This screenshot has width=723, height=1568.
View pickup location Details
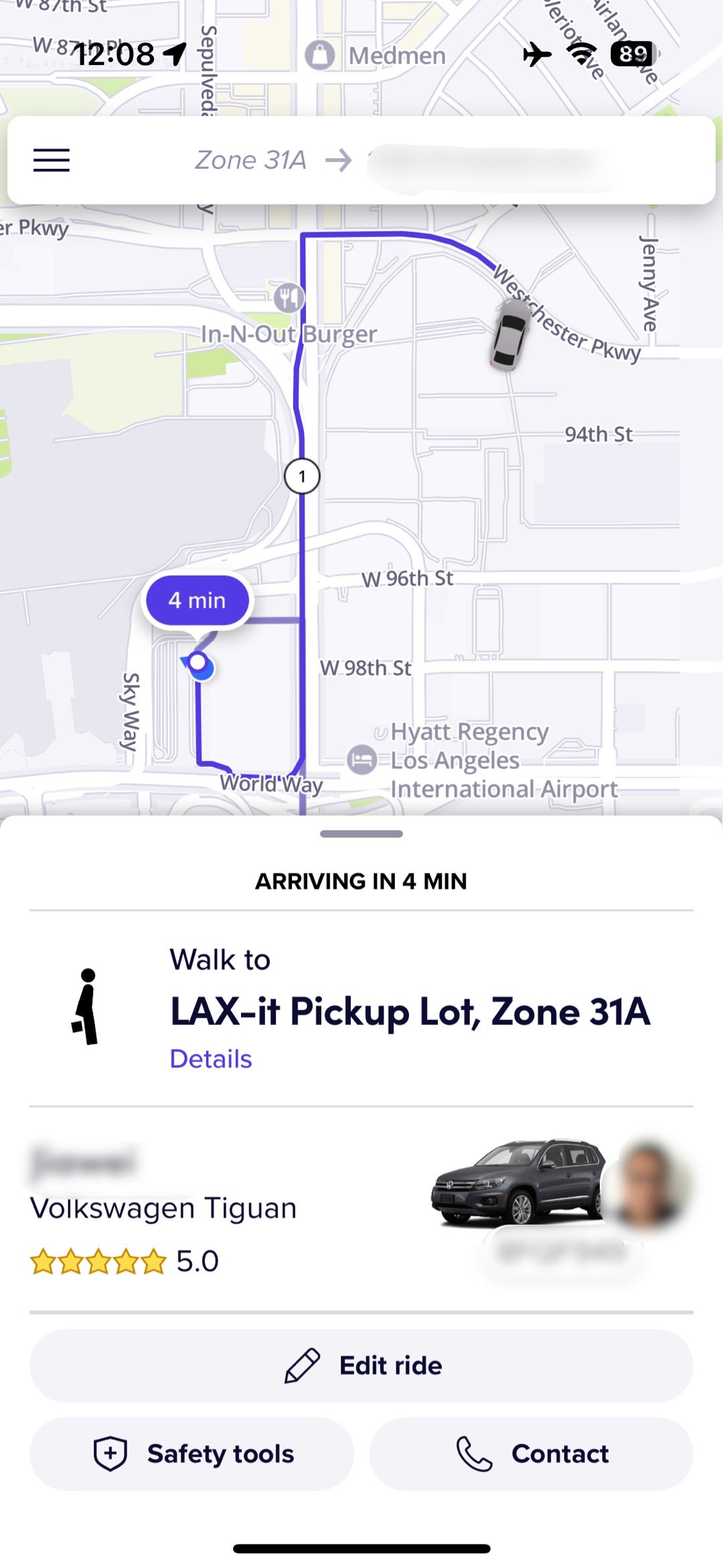[x=210, y=1059]
